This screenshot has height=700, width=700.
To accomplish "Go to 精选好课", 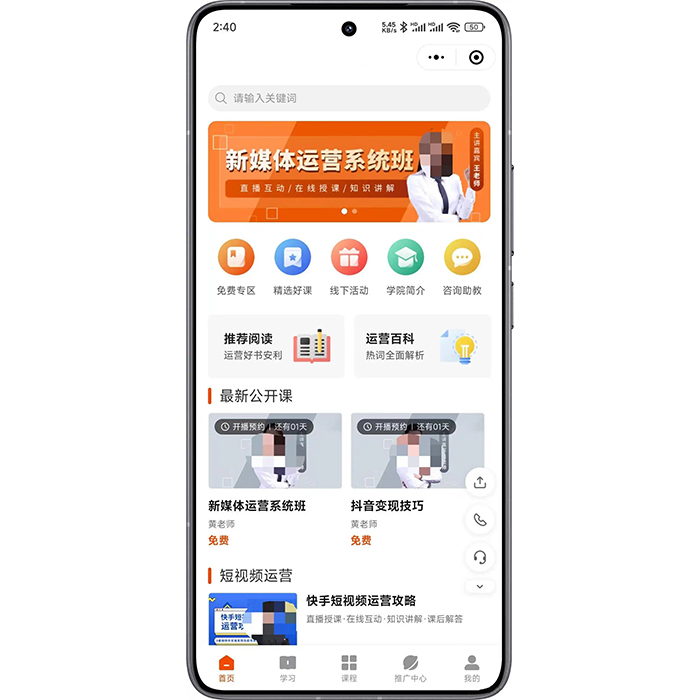I will [293, 258].
